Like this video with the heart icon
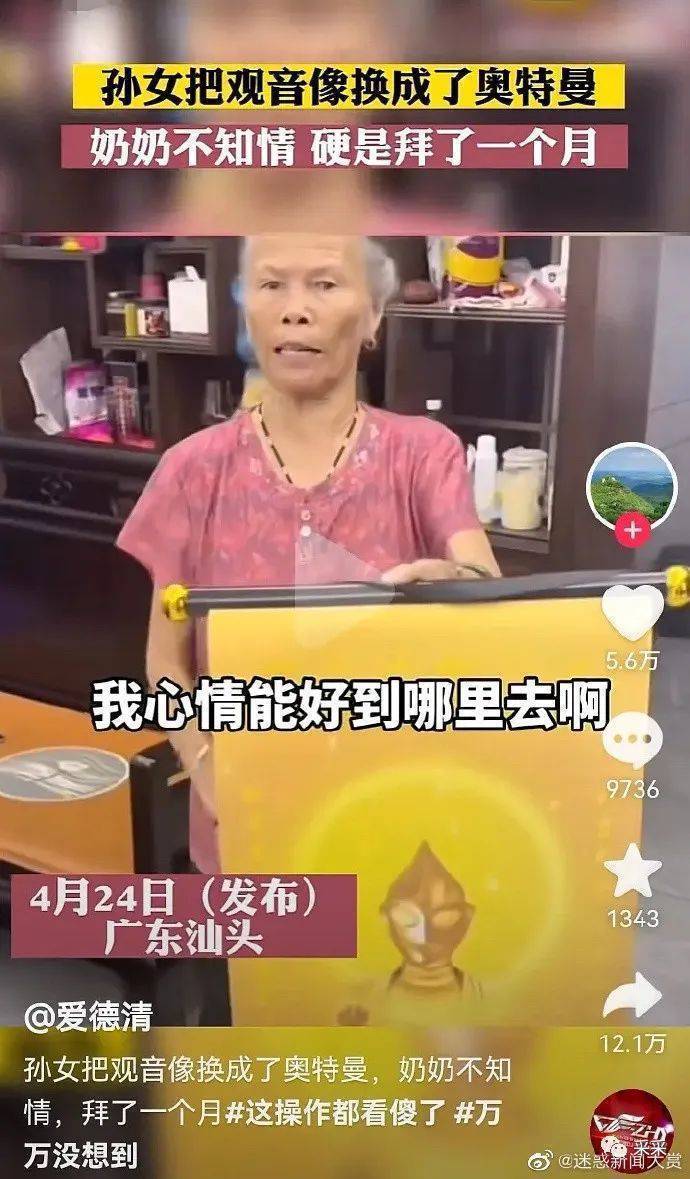Screen dimensions: 690x1179 (632, 612)
